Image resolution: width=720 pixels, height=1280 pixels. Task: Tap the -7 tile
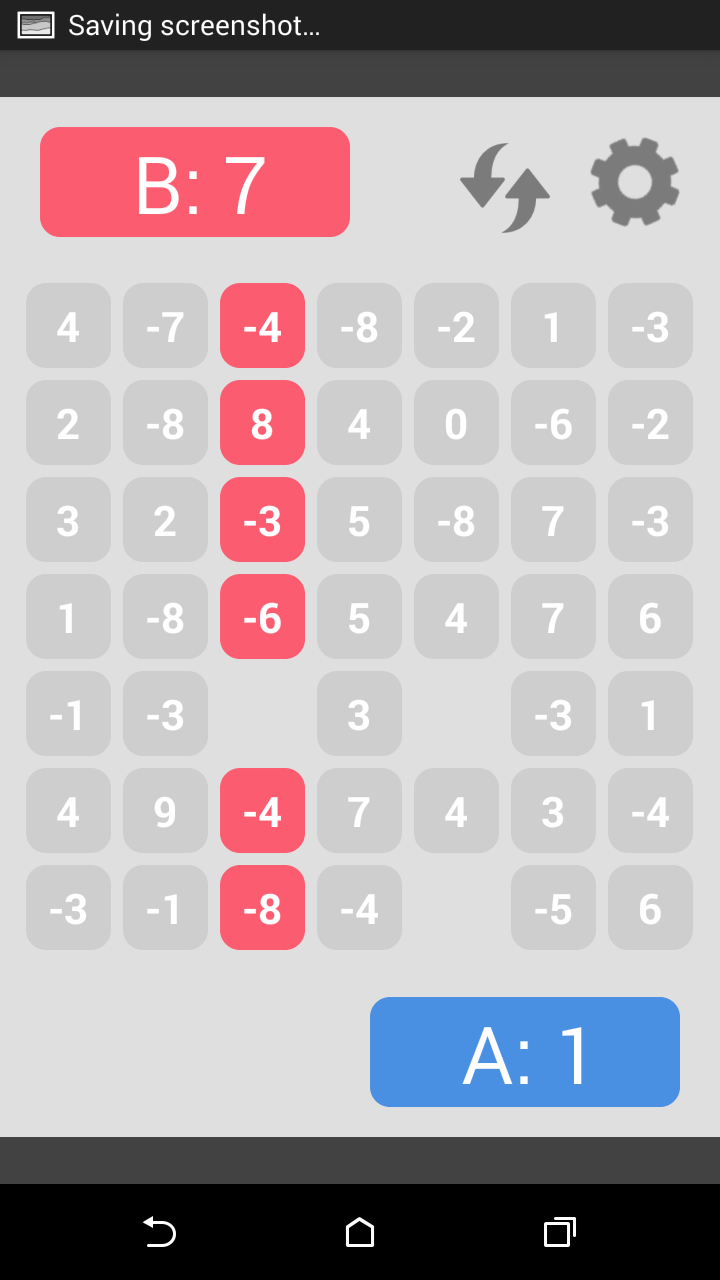[165, 326]
